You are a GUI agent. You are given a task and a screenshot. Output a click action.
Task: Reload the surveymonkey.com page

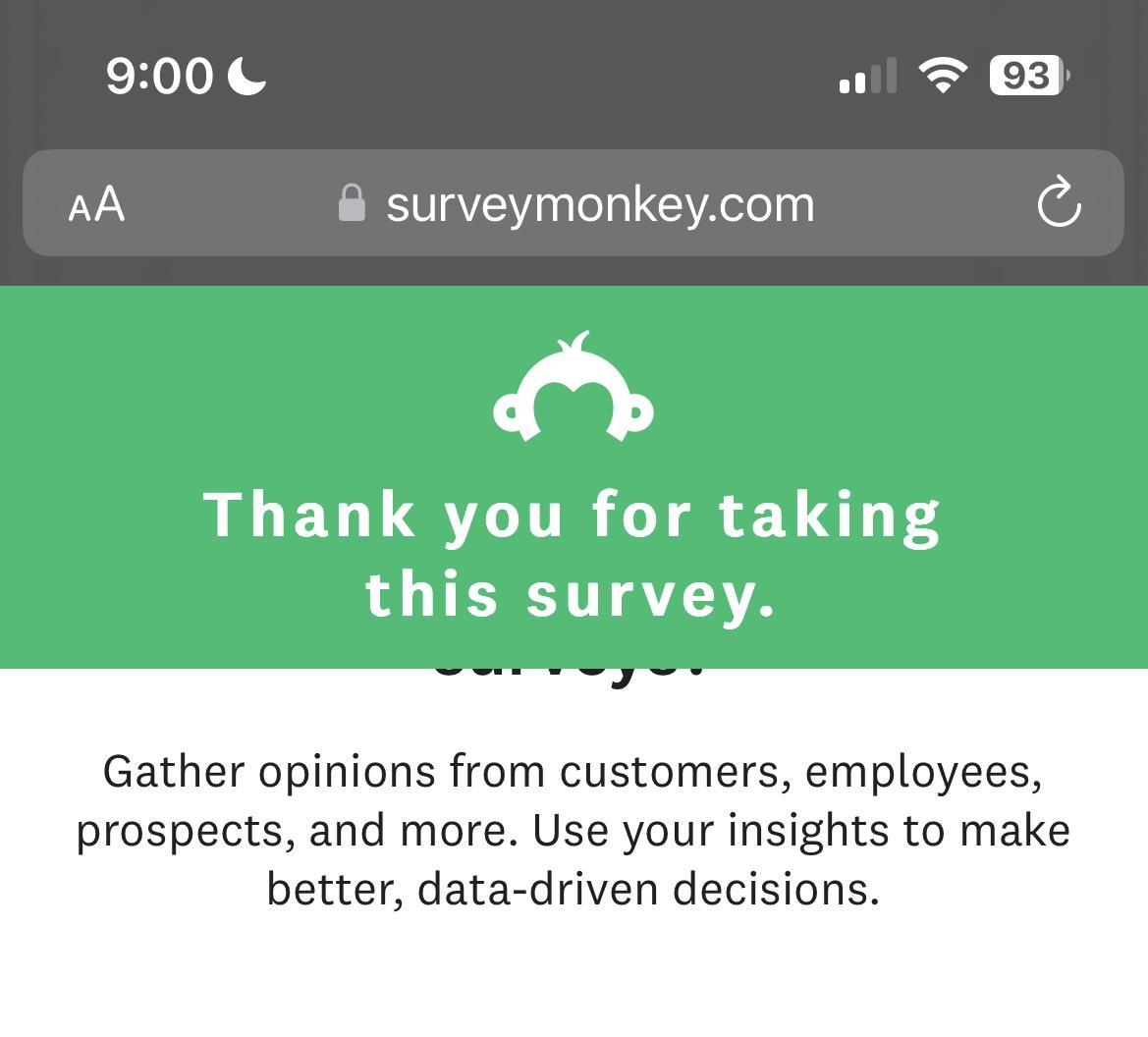pyautogui.click(x=1059, y=203)
